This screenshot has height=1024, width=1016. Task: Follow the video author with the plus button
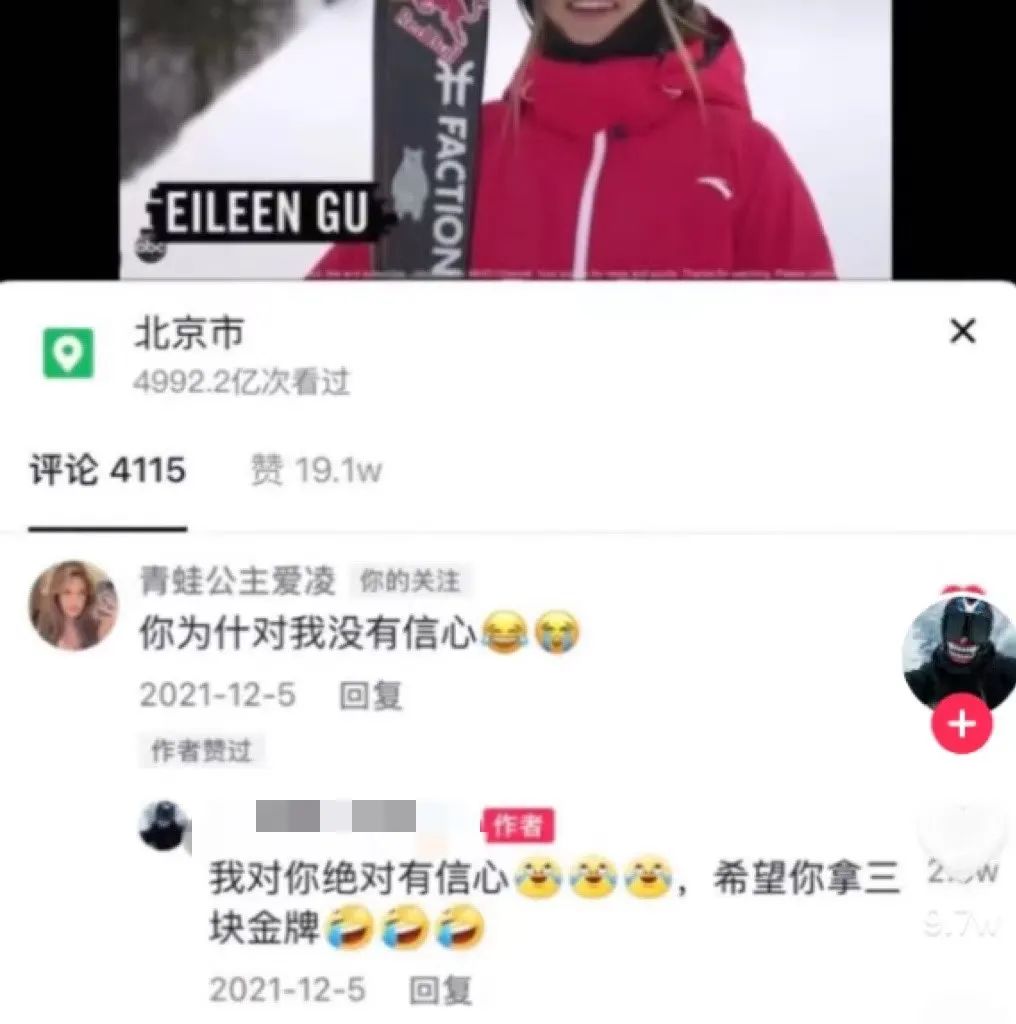962,724
